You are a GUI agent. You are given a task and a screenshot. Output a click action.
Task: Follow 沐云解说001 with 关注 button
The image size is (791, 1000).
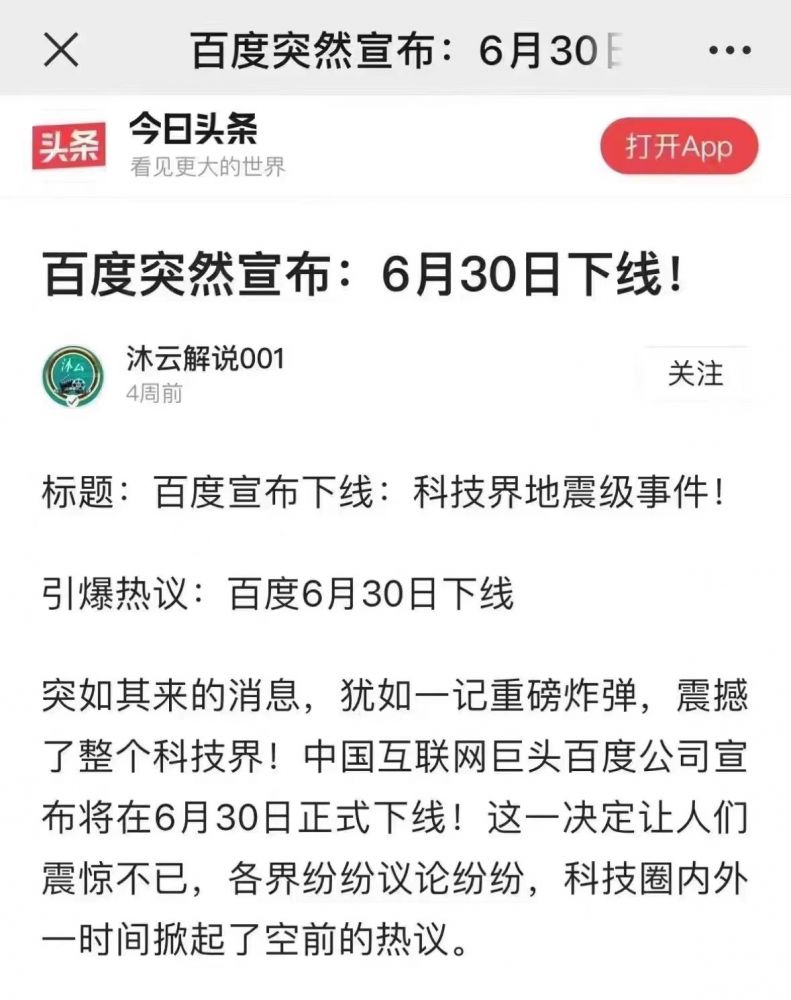(695, 374)
